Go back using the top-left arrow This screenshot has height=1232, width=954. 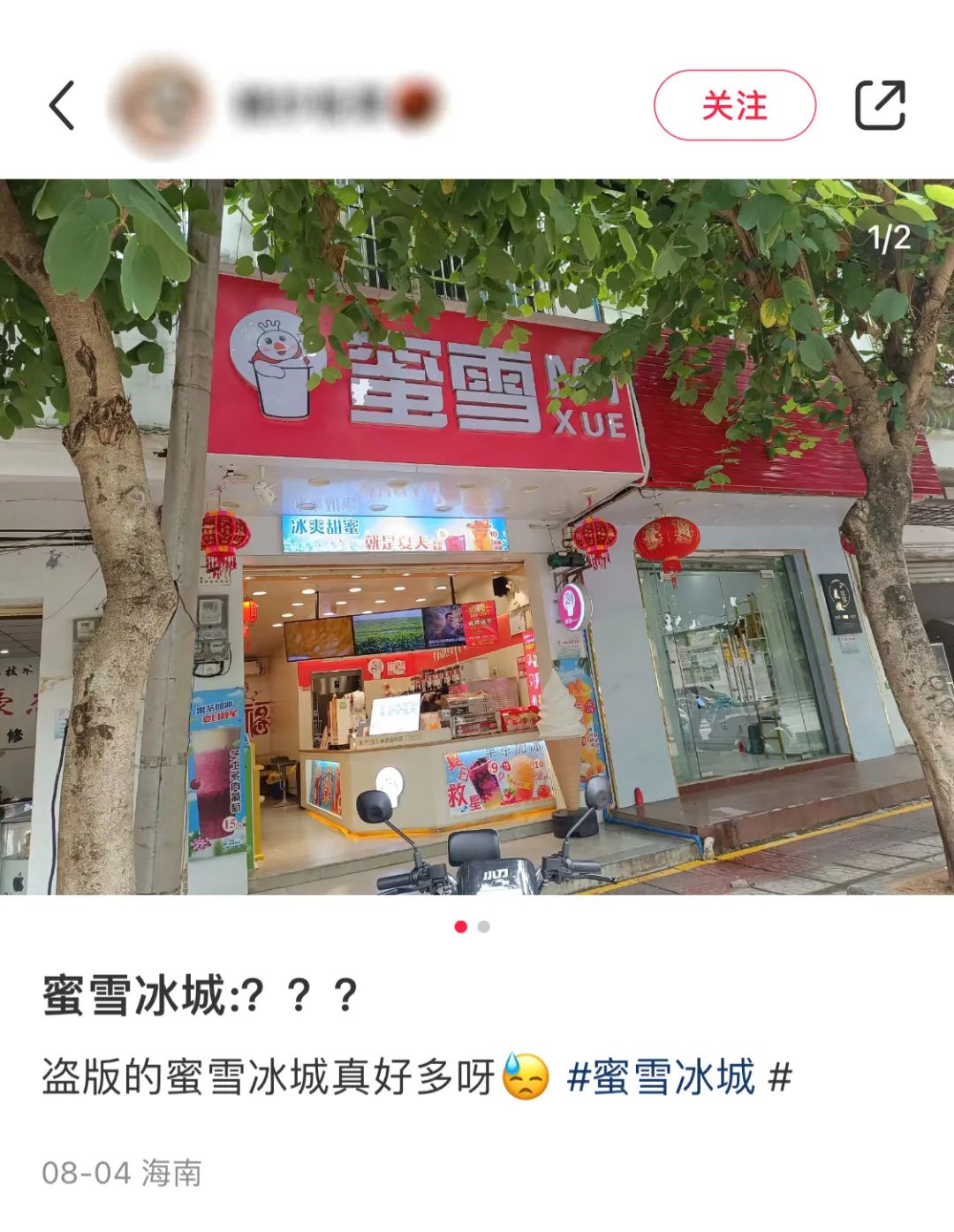click(62, 105)
